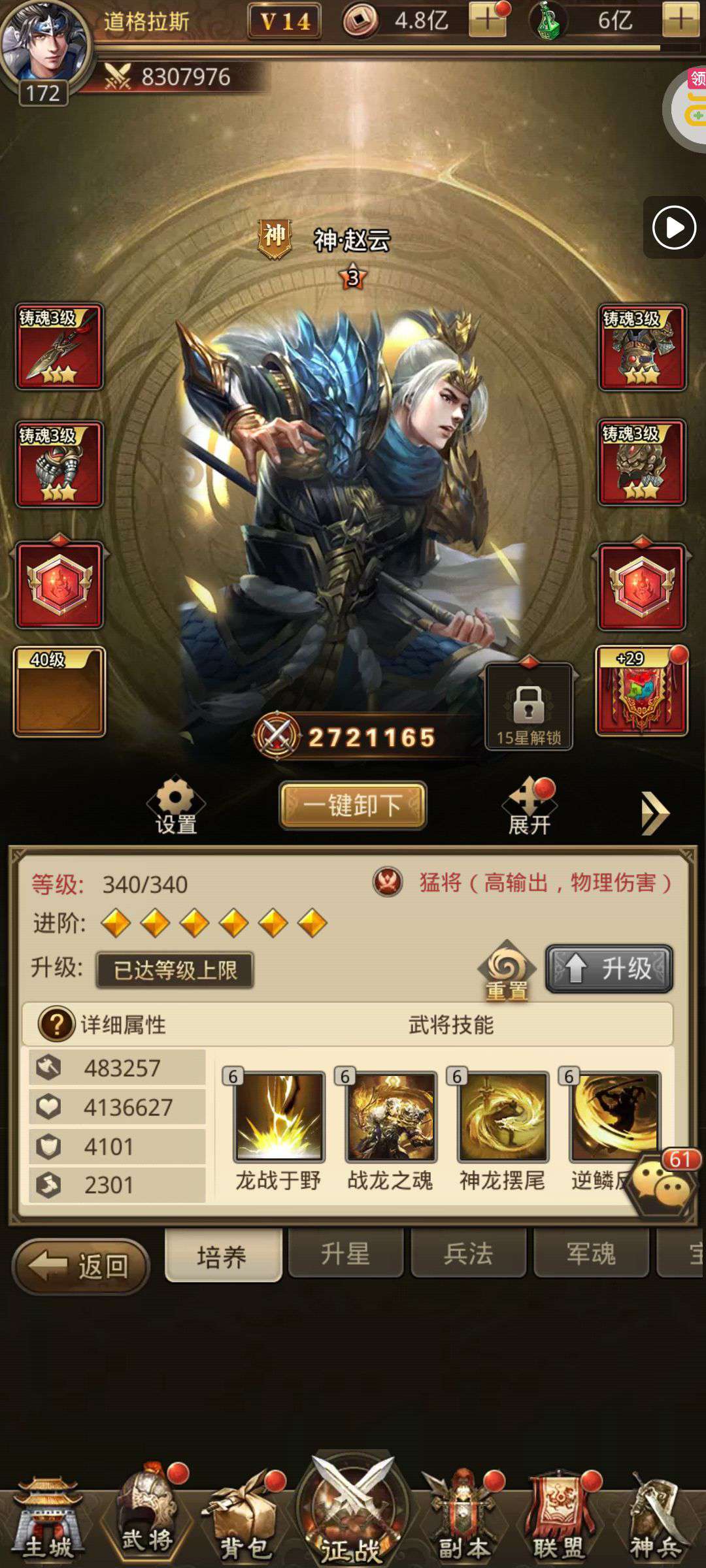Open the 设置 gear icon

[x=175, y=805]
